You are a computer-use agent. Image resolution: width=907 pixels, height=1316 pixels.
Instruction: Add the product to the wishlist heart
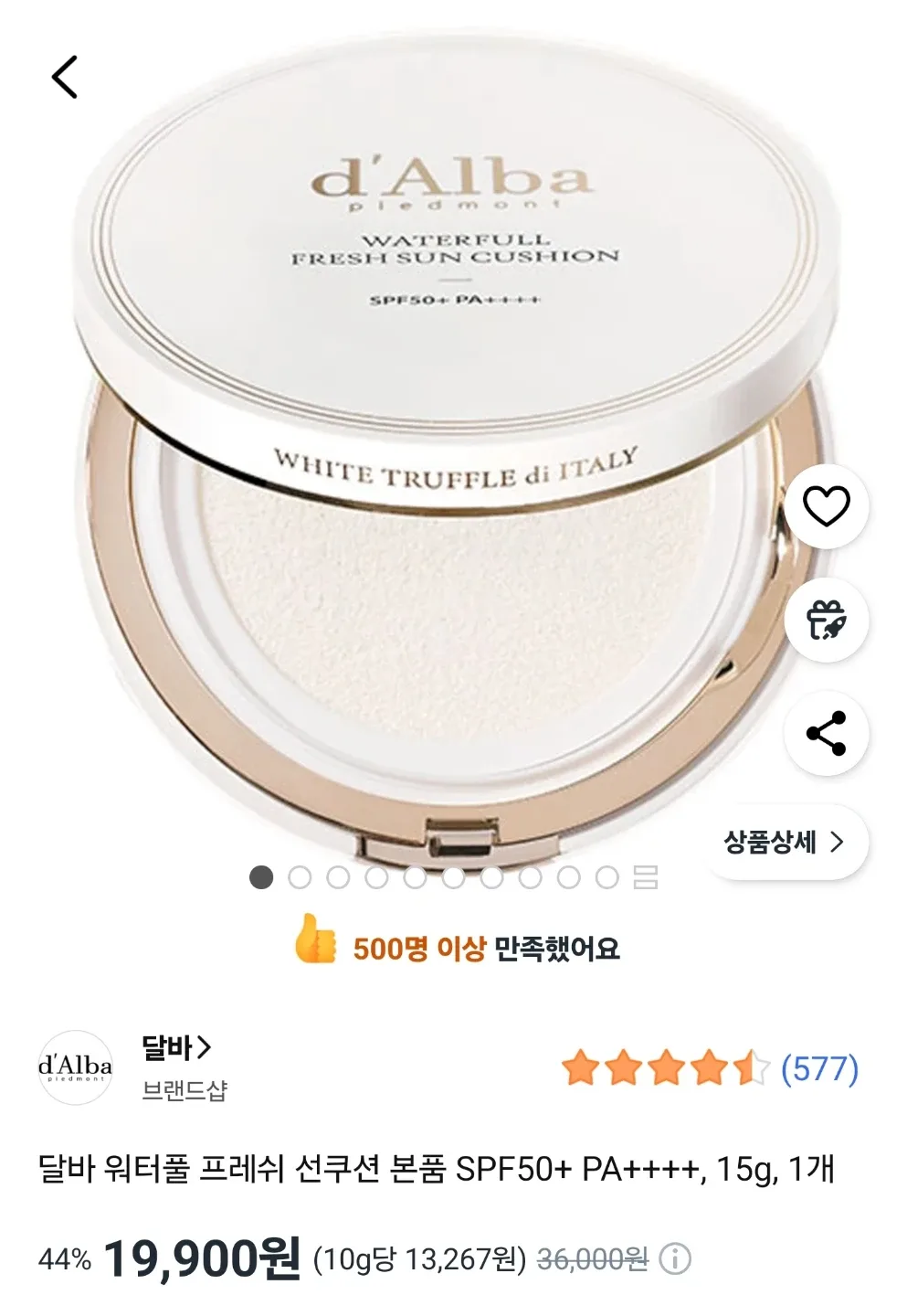click(x=826, y=506)
